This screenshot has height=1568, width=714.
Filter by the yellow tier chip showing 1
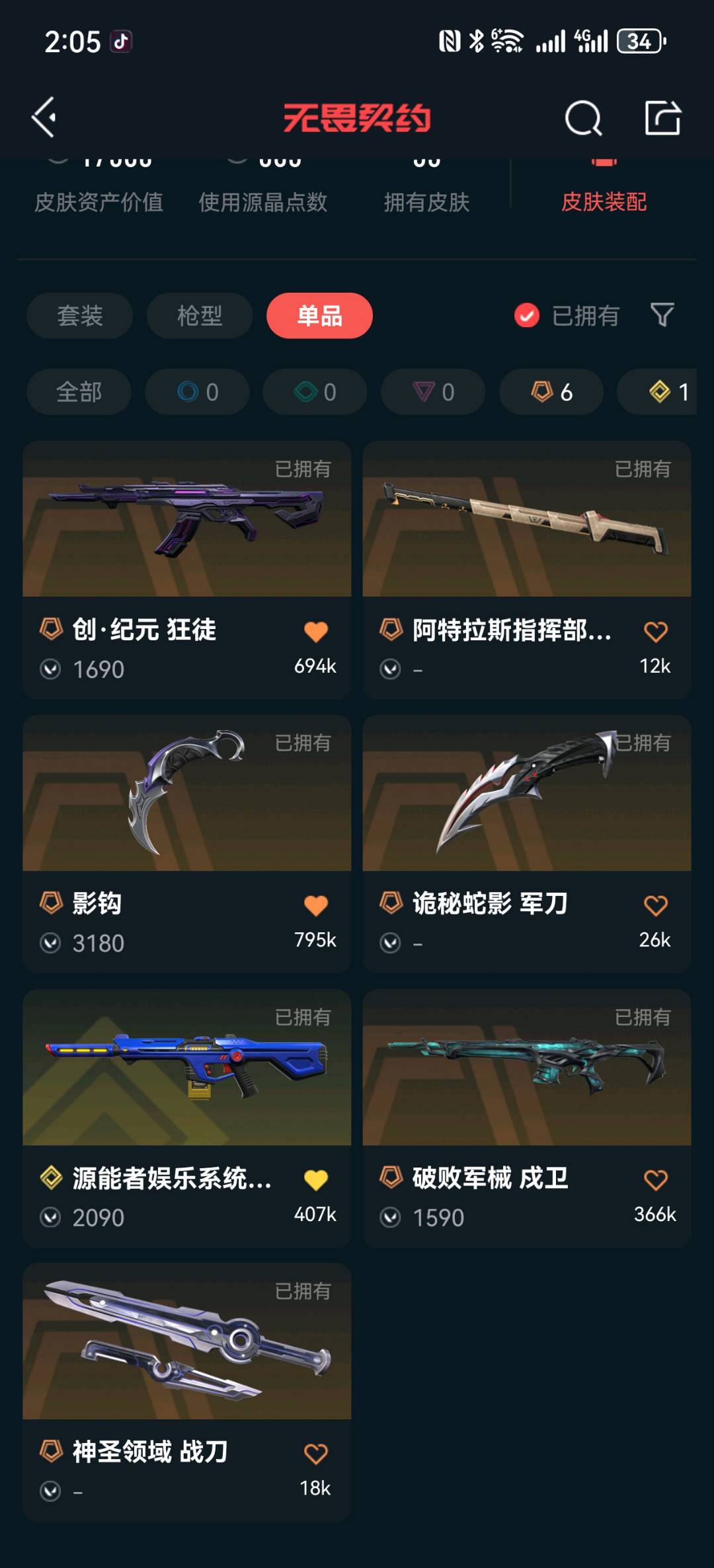coord(661,392)
